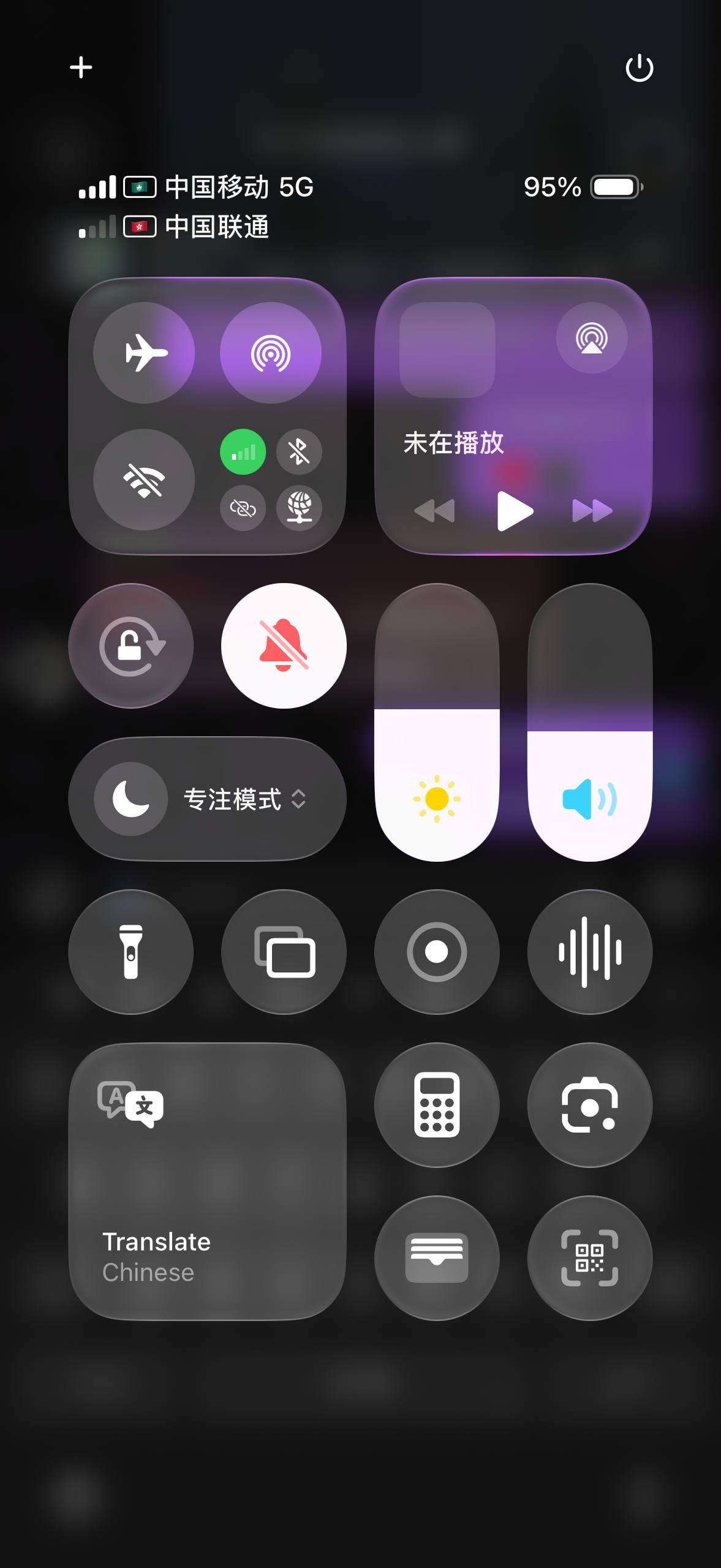
Task: Toggle airplane mode
Action: click(x=145, y=353)
